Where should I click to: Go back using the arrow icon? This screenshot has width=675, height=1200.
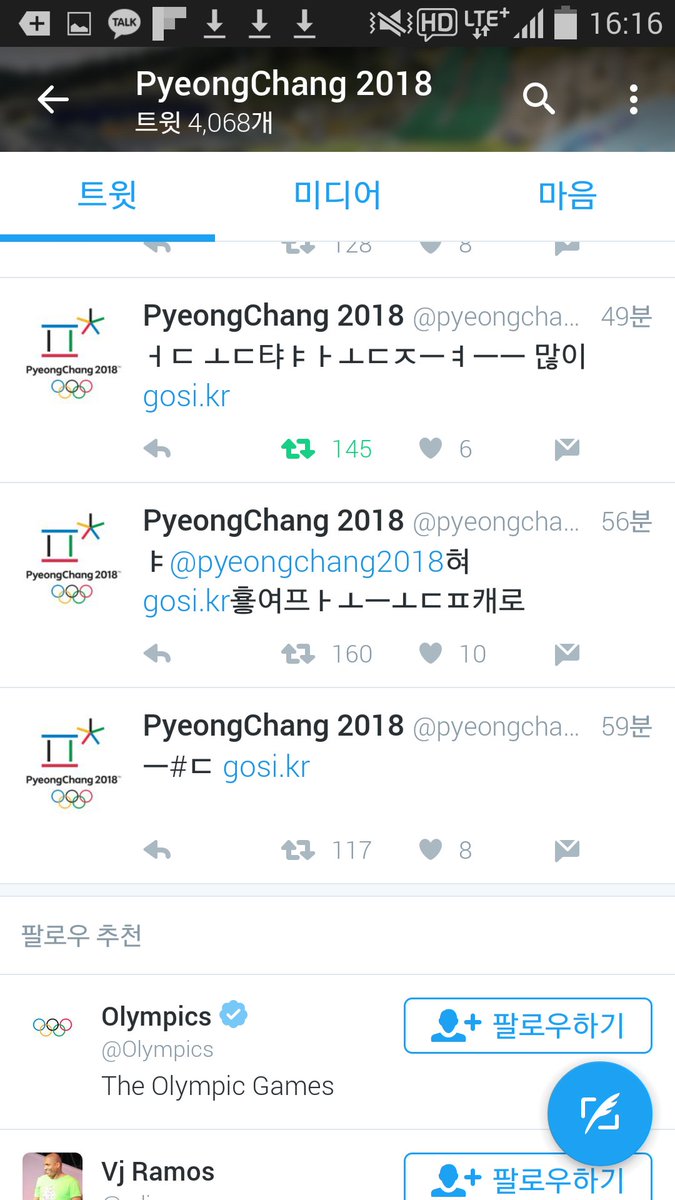pos(53,99)
